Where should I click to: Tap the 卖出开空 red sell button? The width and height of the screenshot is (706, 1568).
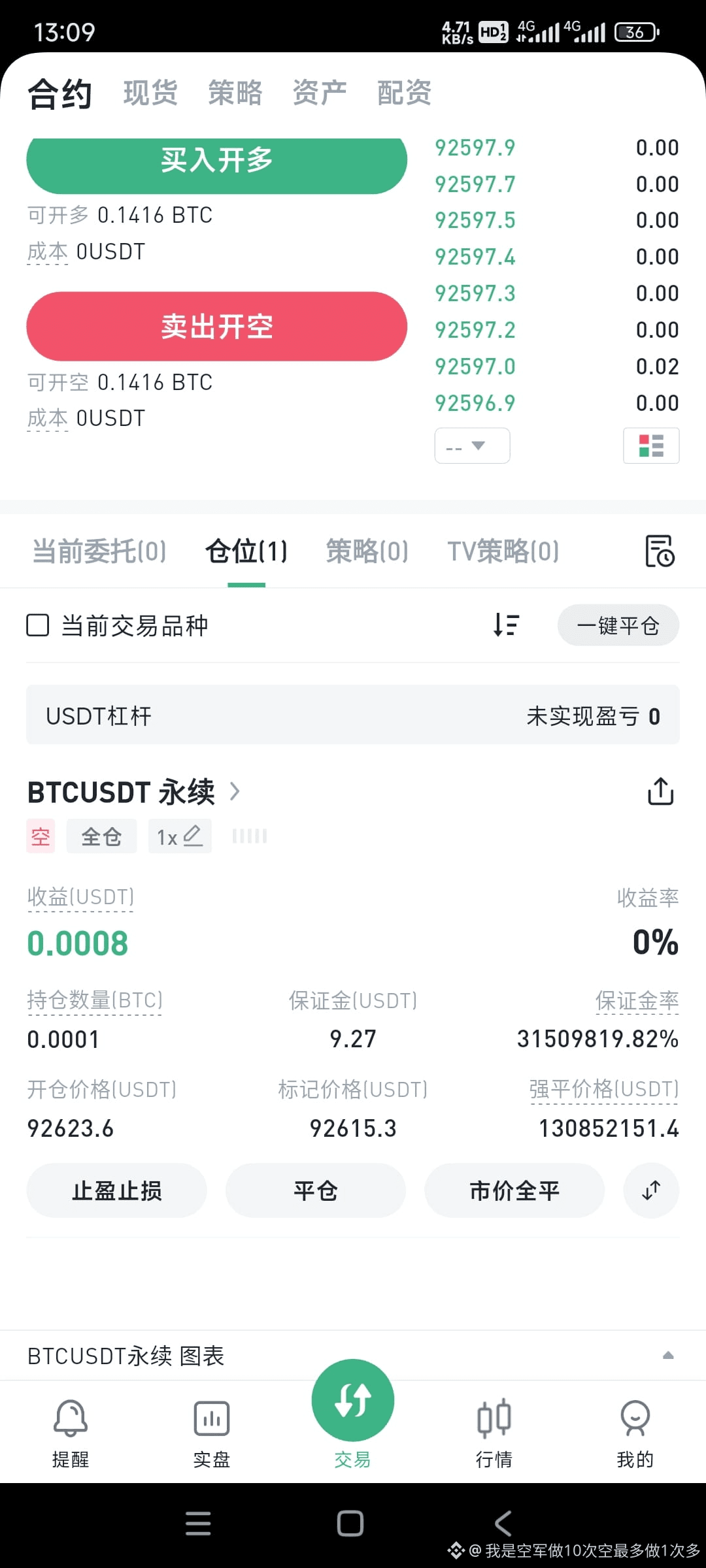pos(216,327)
